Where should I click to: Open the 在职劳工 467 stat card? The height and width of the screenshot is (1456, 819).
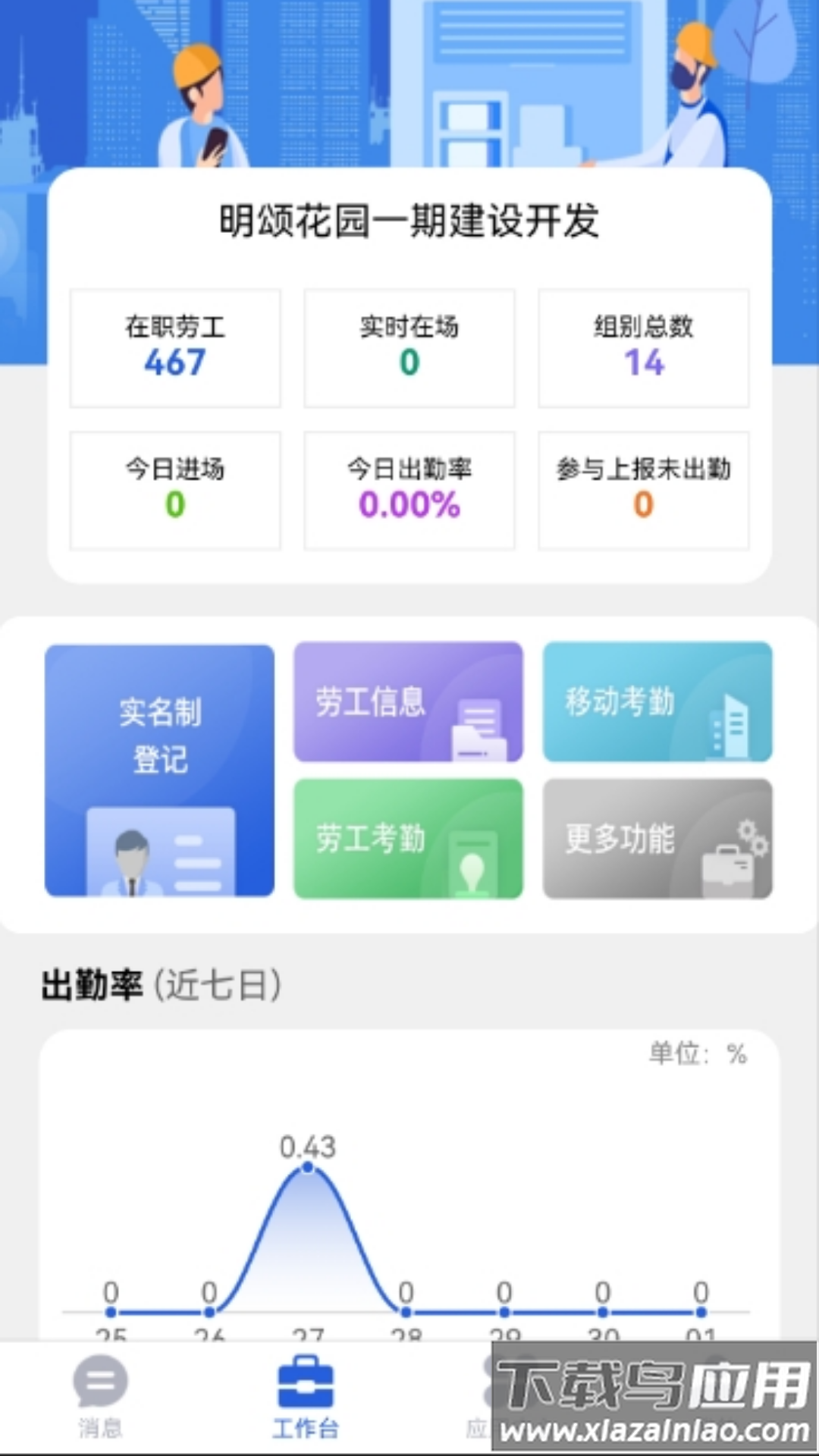[x=175, y=348]
